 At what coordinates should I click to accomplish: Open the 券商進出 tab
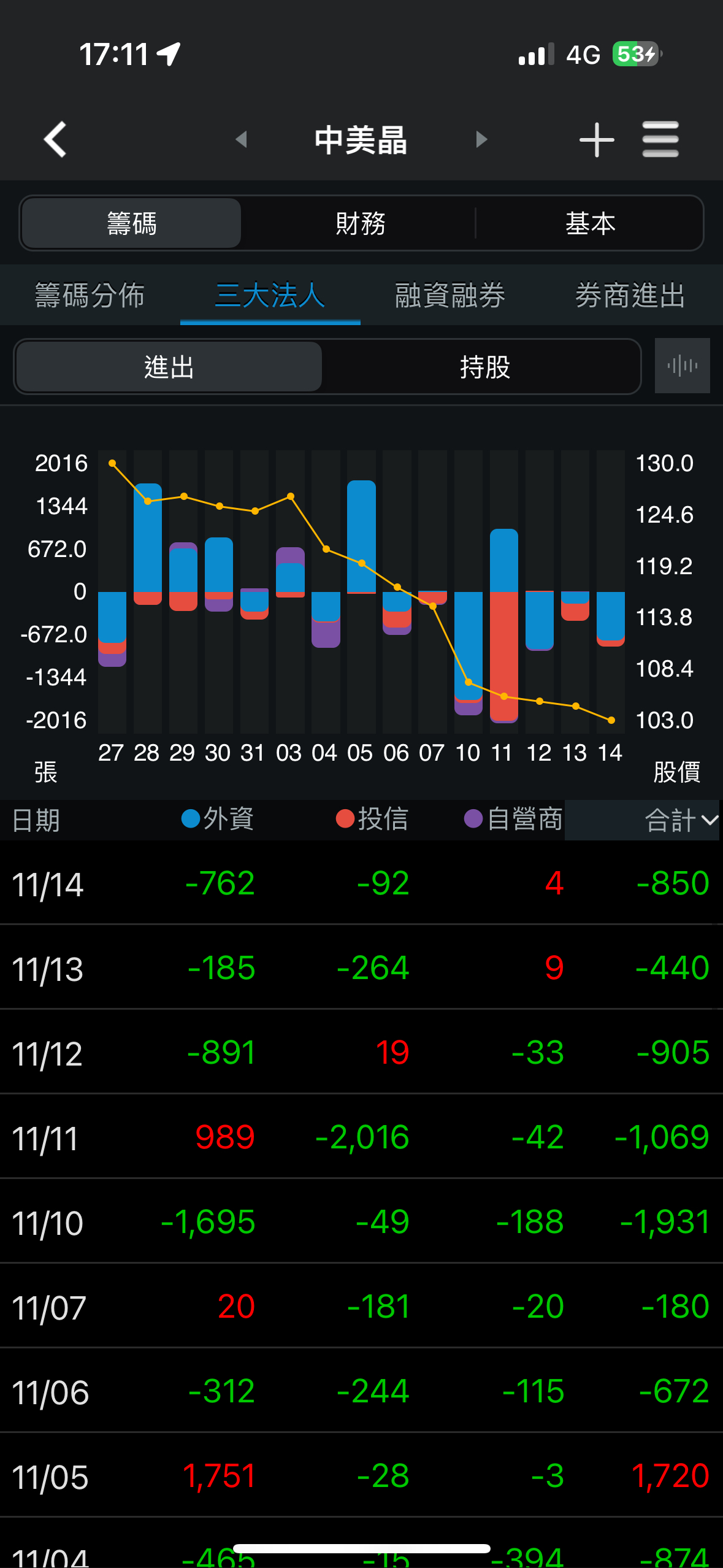[x=630, y=295]
